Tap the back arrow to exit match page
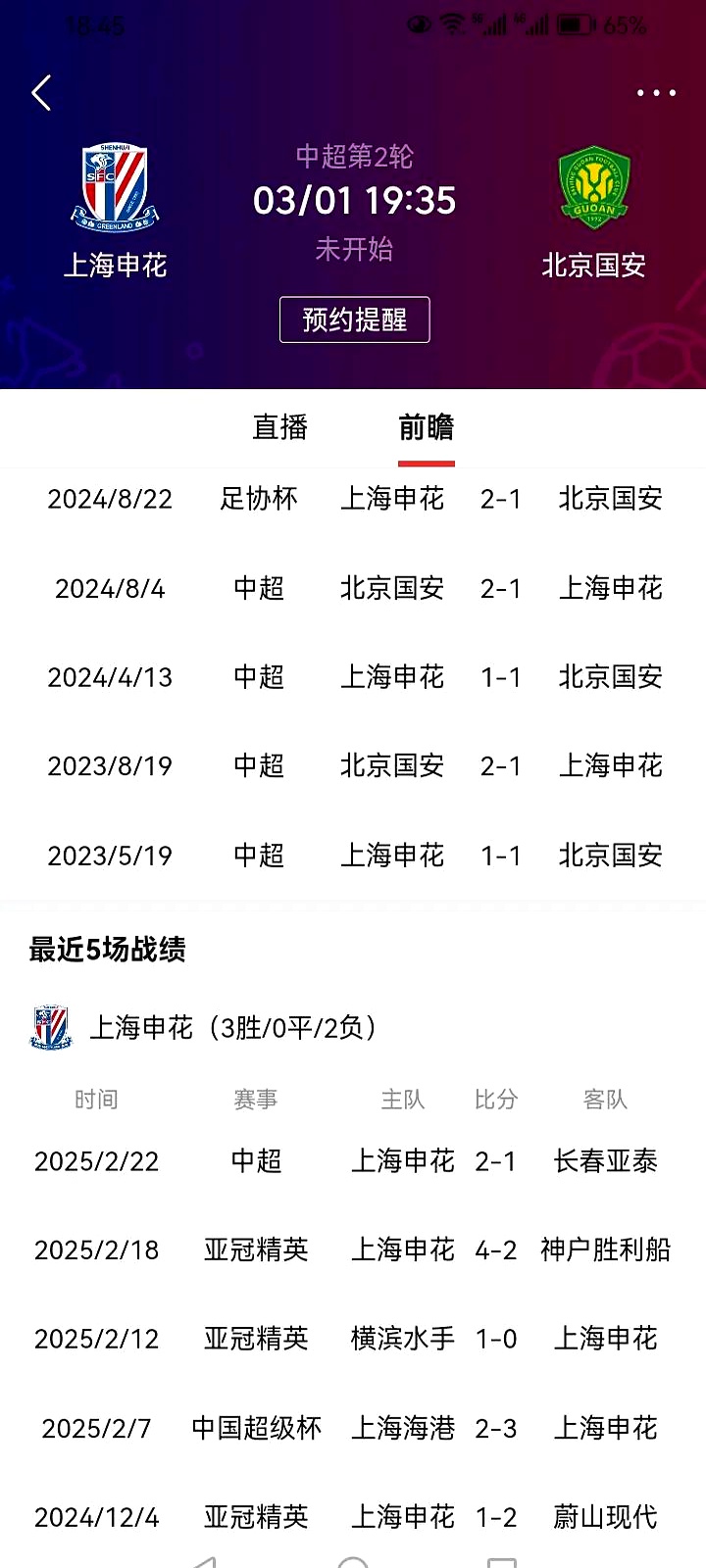 40,92
